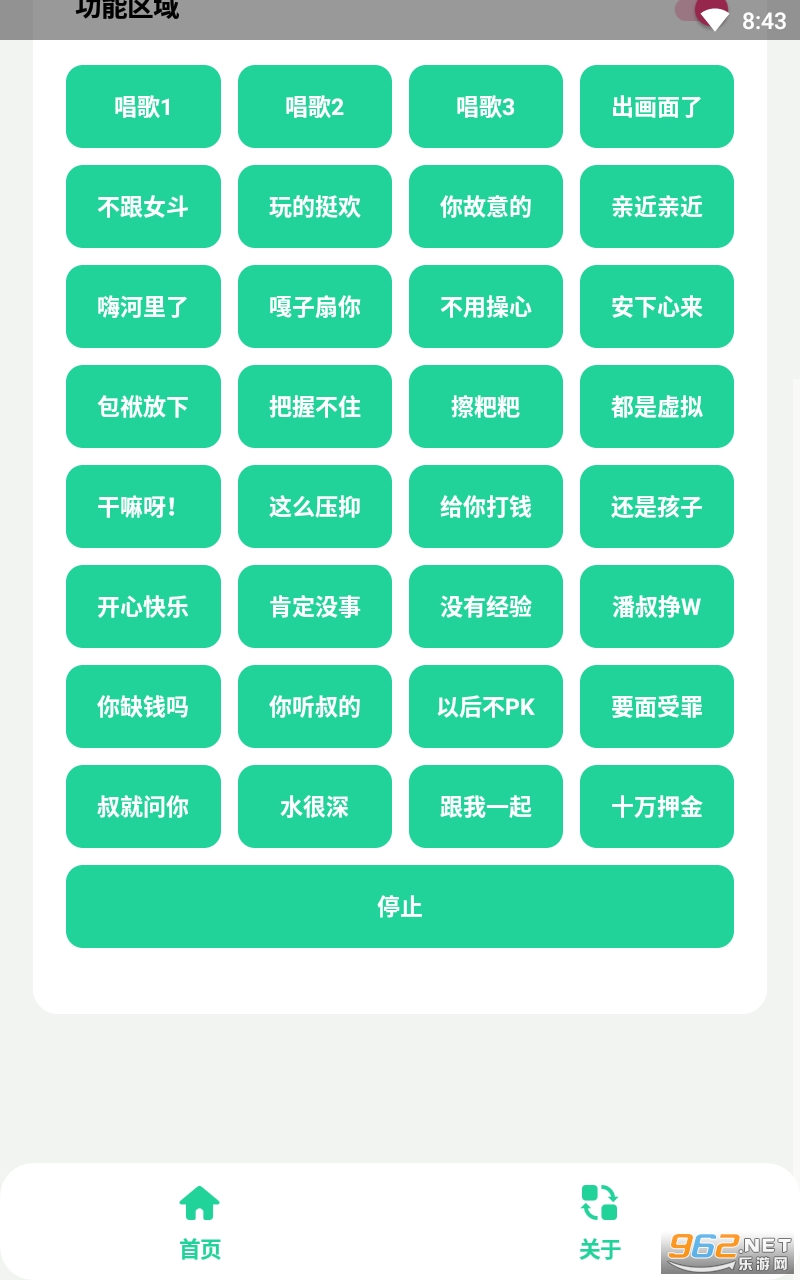The image size is (800, 1280).
Task: Play the 嗨河里了 clip
Action: [x=143, y=307]
